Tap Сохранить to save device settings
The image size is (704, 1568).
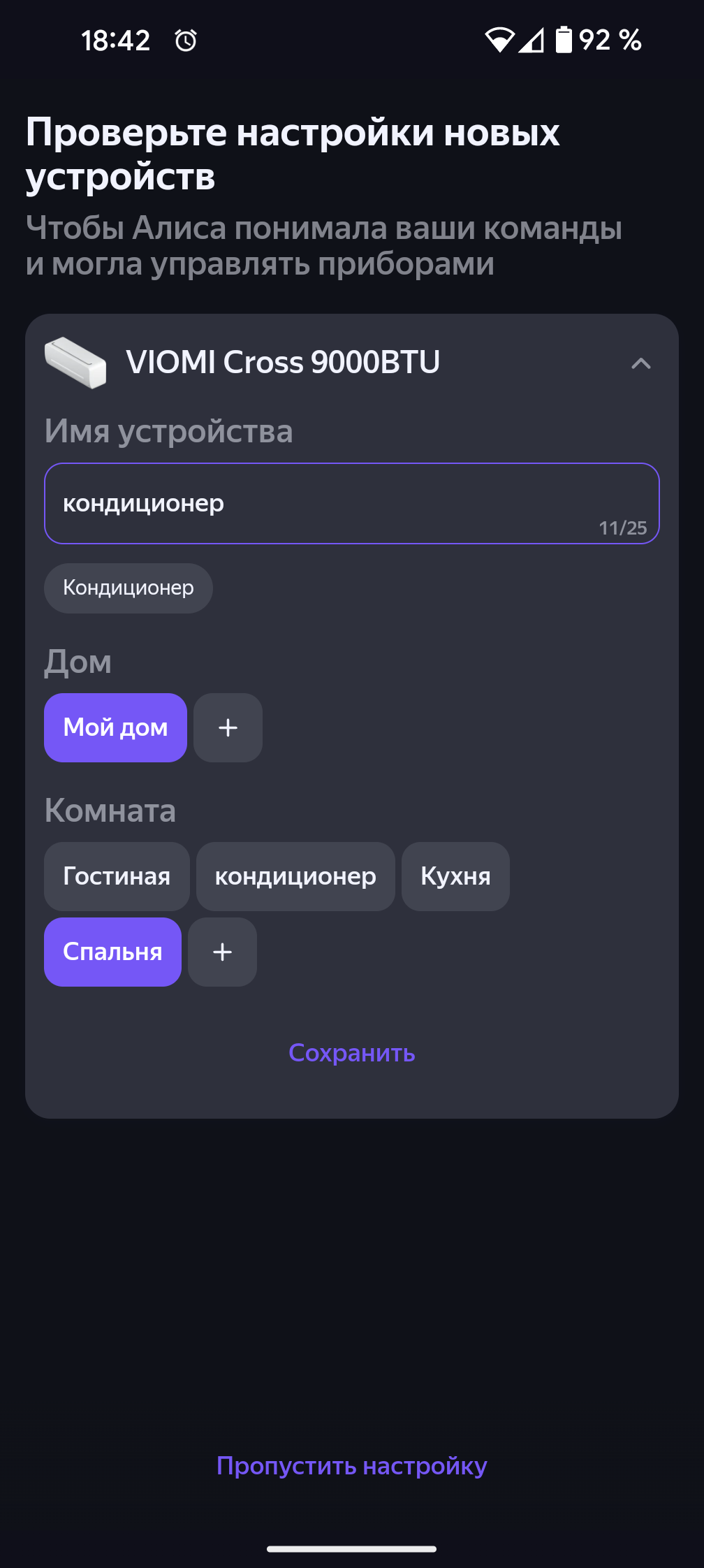351,1053
